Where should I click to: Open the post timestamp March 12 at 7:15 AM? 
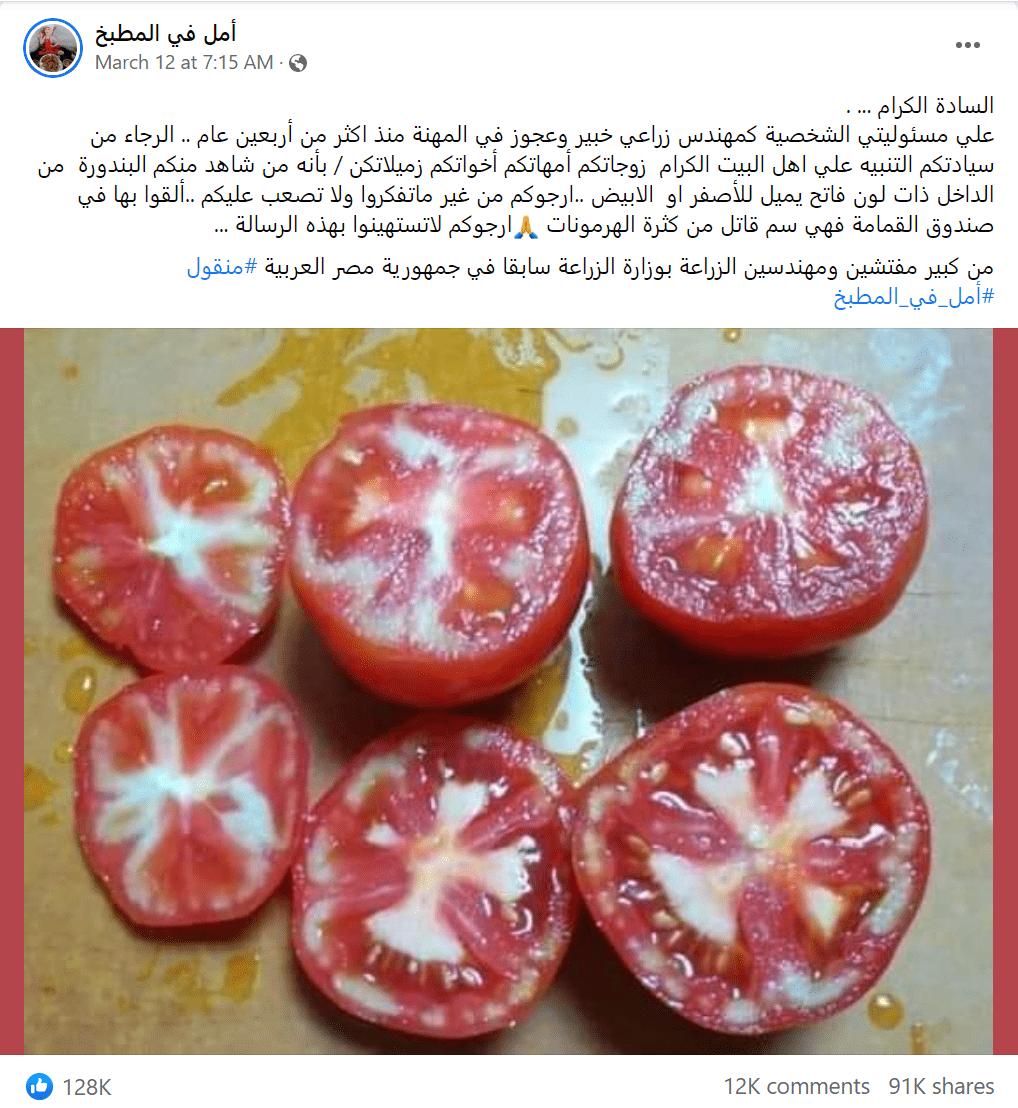click(184, 63)
